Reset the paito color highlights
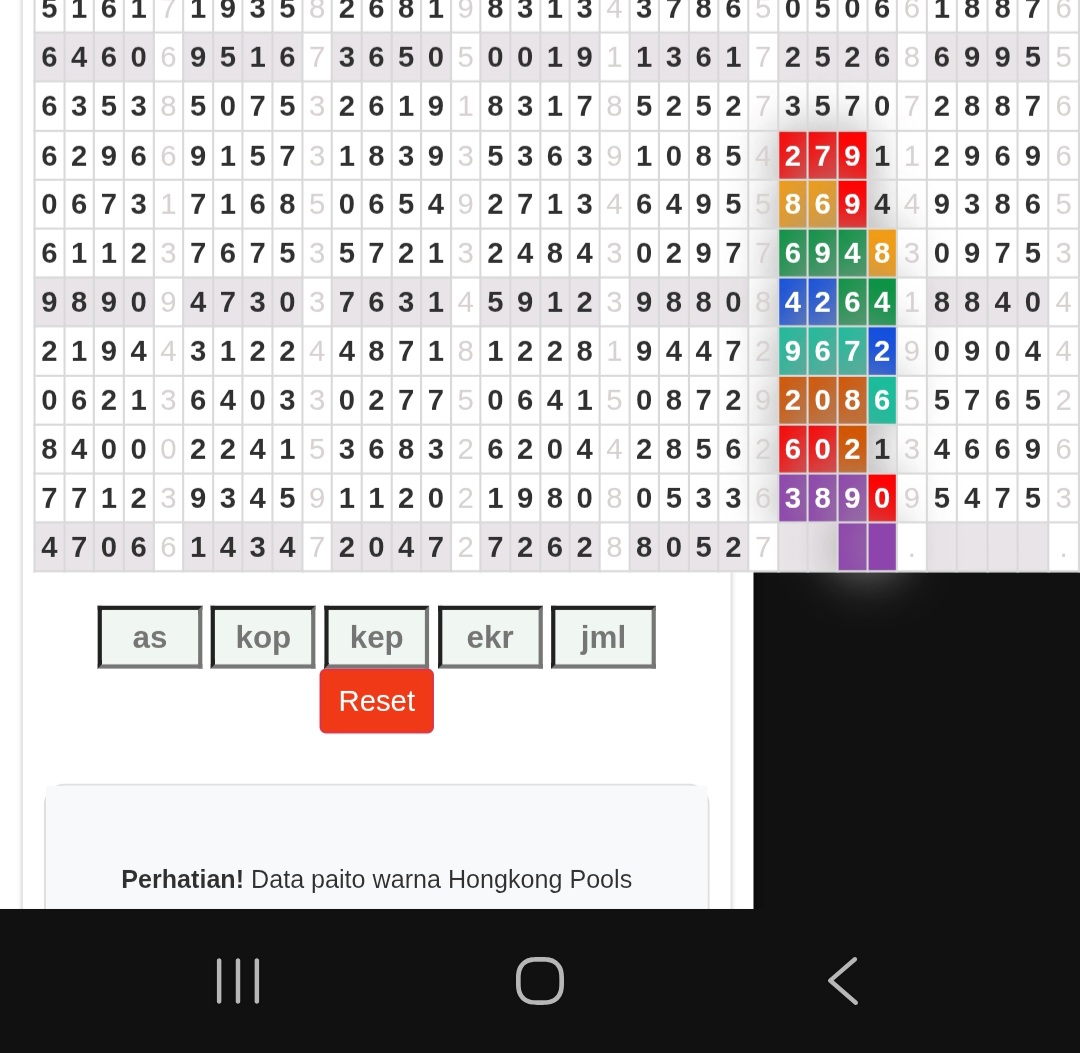 [376, 701]
